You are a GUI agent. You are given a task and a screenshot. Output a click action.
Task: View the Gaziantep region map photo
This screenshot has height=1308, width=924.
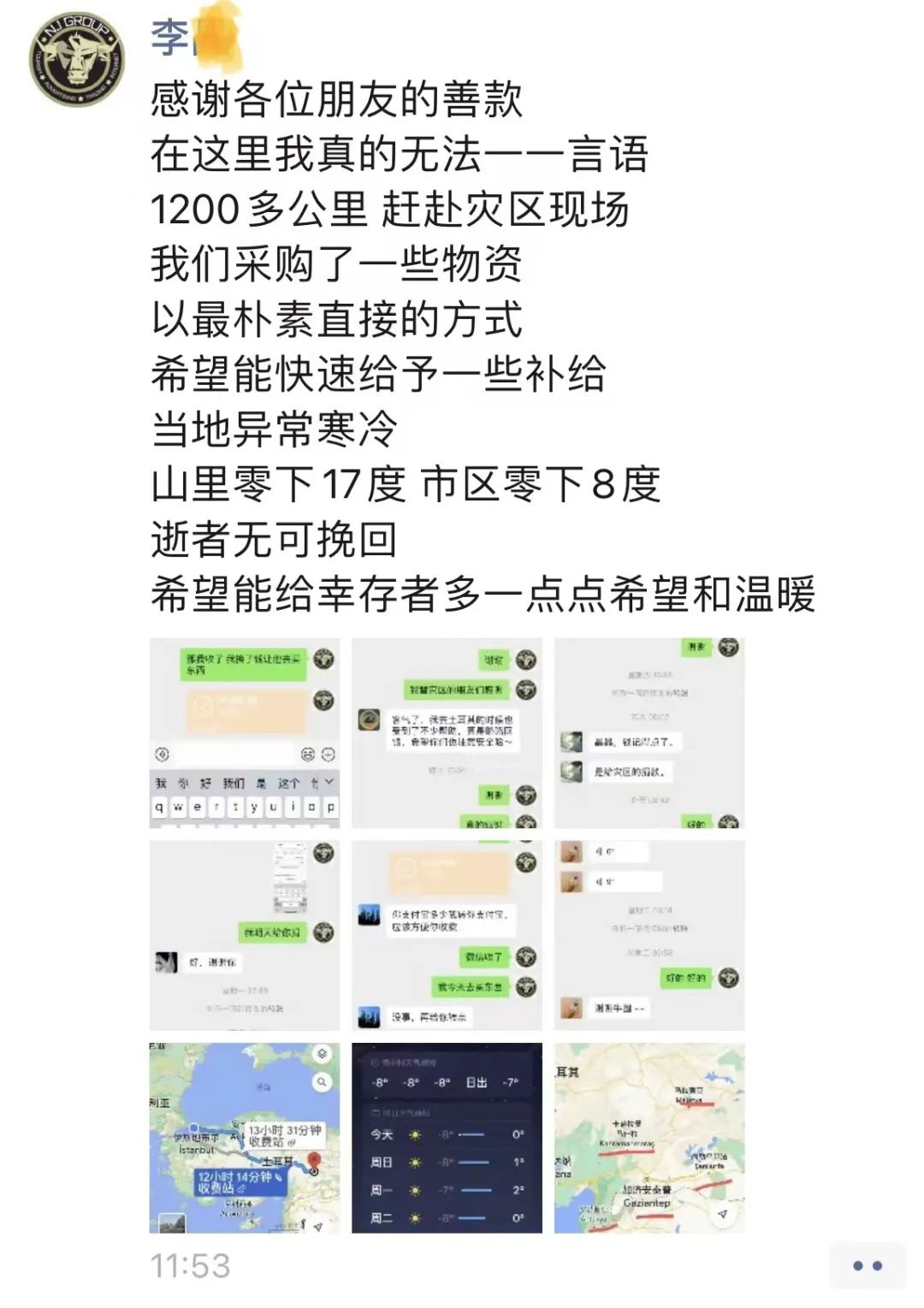tap(649, 1138)
